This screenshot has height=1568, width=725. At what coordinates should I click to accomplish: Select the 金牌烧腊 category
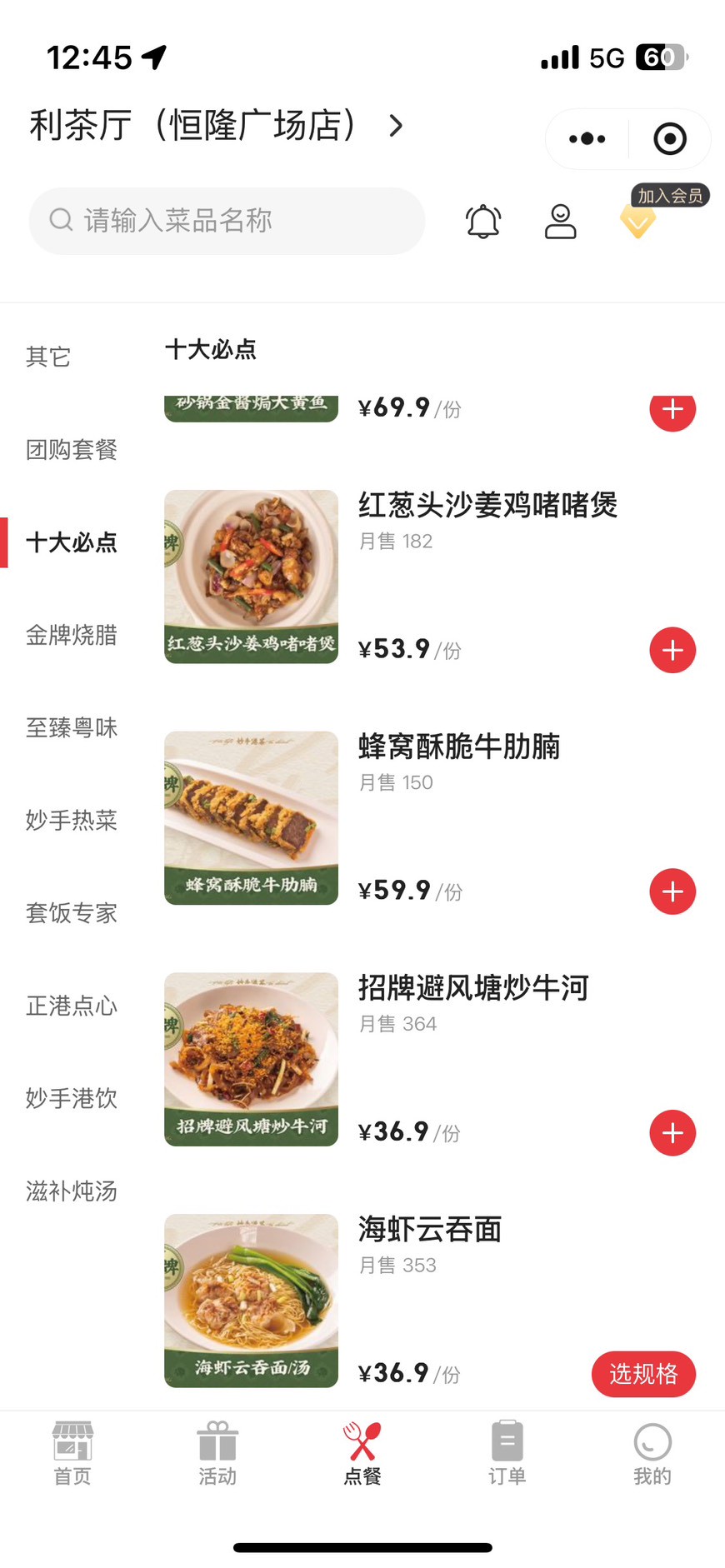(x=72, y=635)
